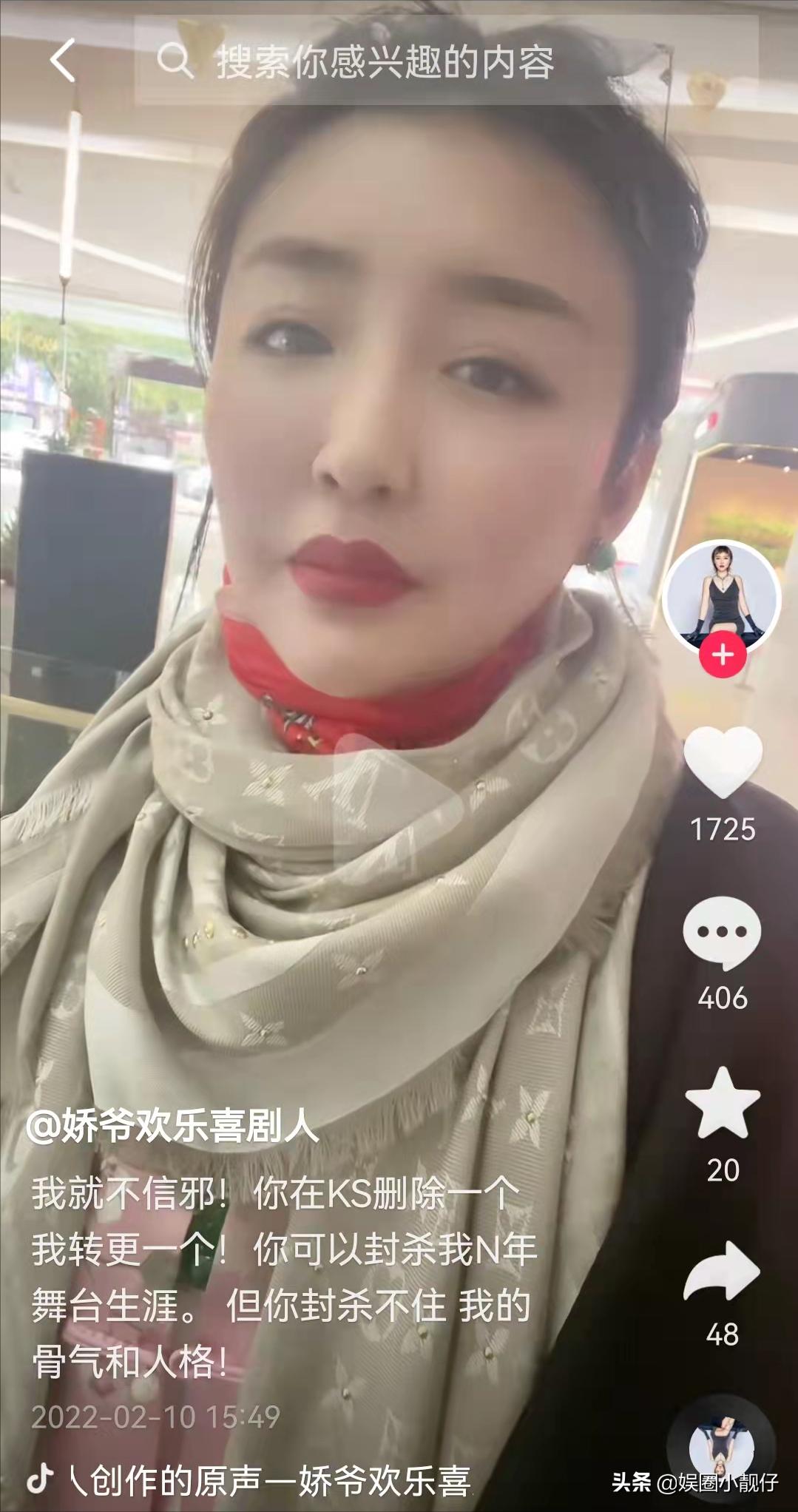798x1512 pixels.
Task: Save video to favorites with the star
Action: point(723,1103)
